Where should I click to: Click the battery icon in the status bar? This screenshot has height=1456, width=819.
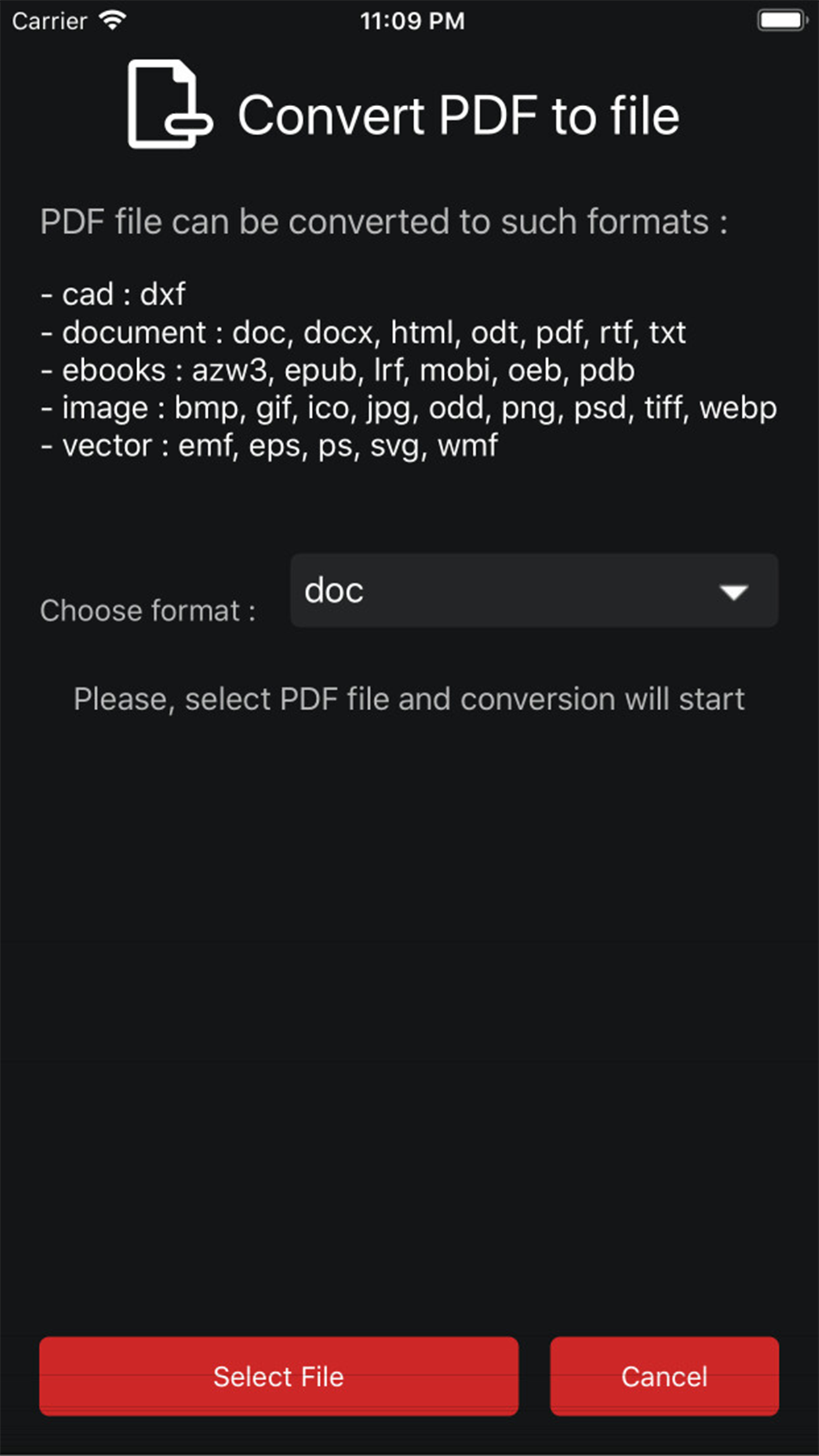[x=781, y=20]
